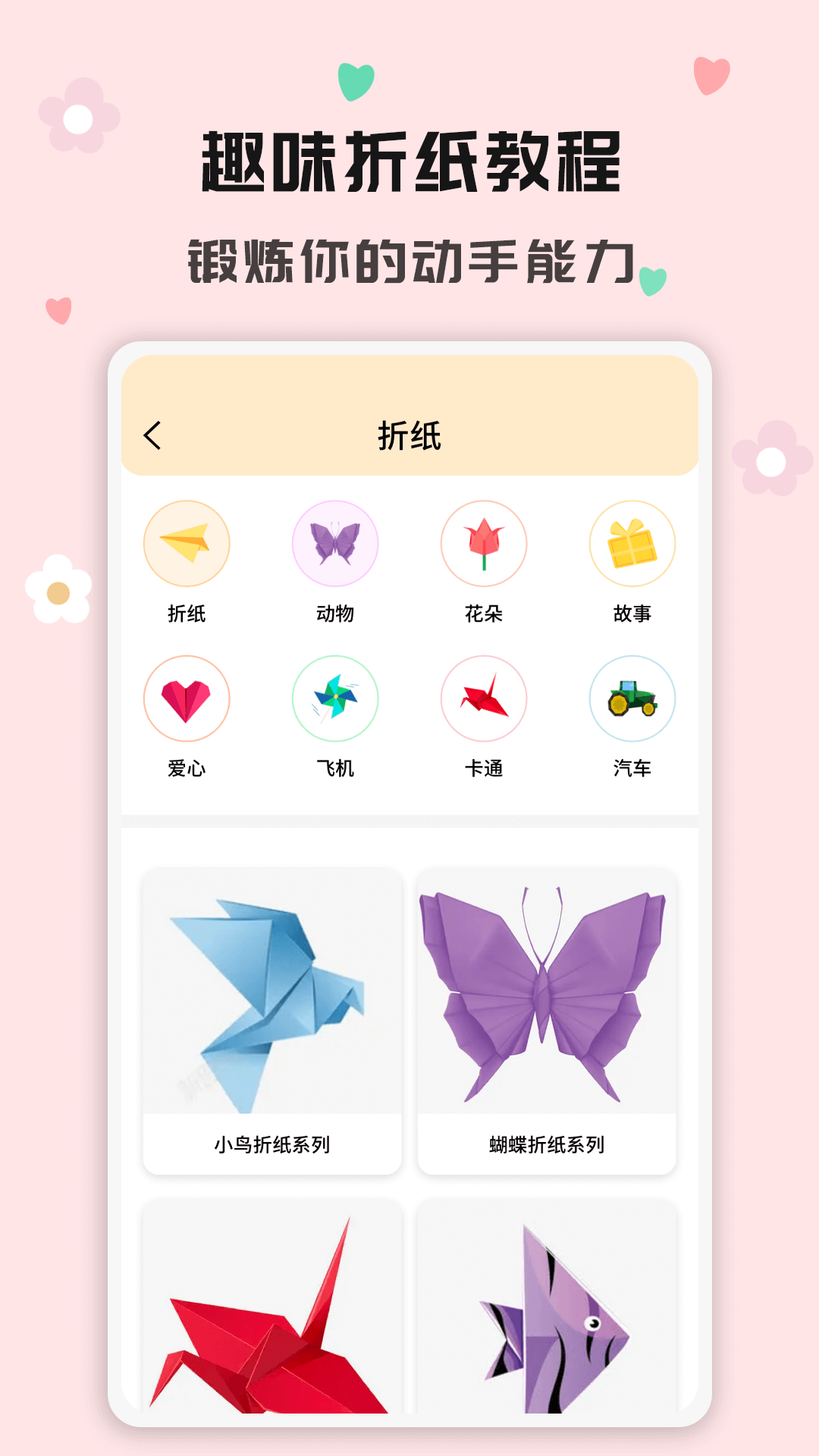Select the 爱心 label under the heart
819x1456 pixels.
click(x=186, y=769)
